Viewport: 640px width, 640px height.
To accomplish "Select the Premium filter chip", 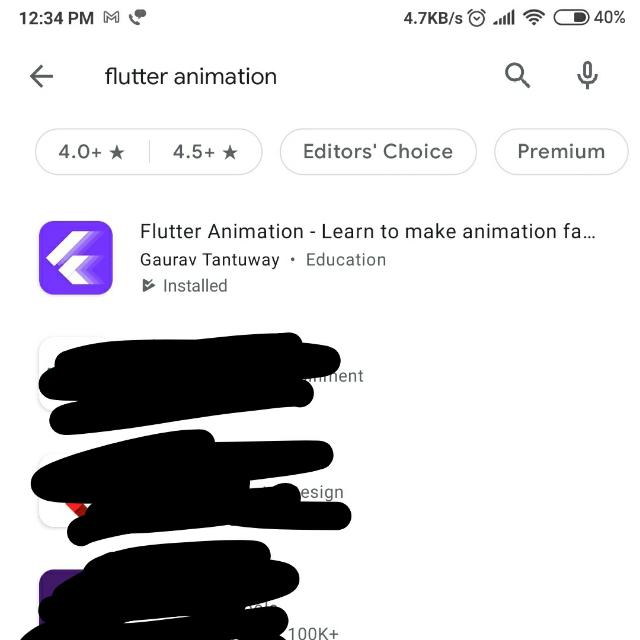I will click(x=561, y=152).
